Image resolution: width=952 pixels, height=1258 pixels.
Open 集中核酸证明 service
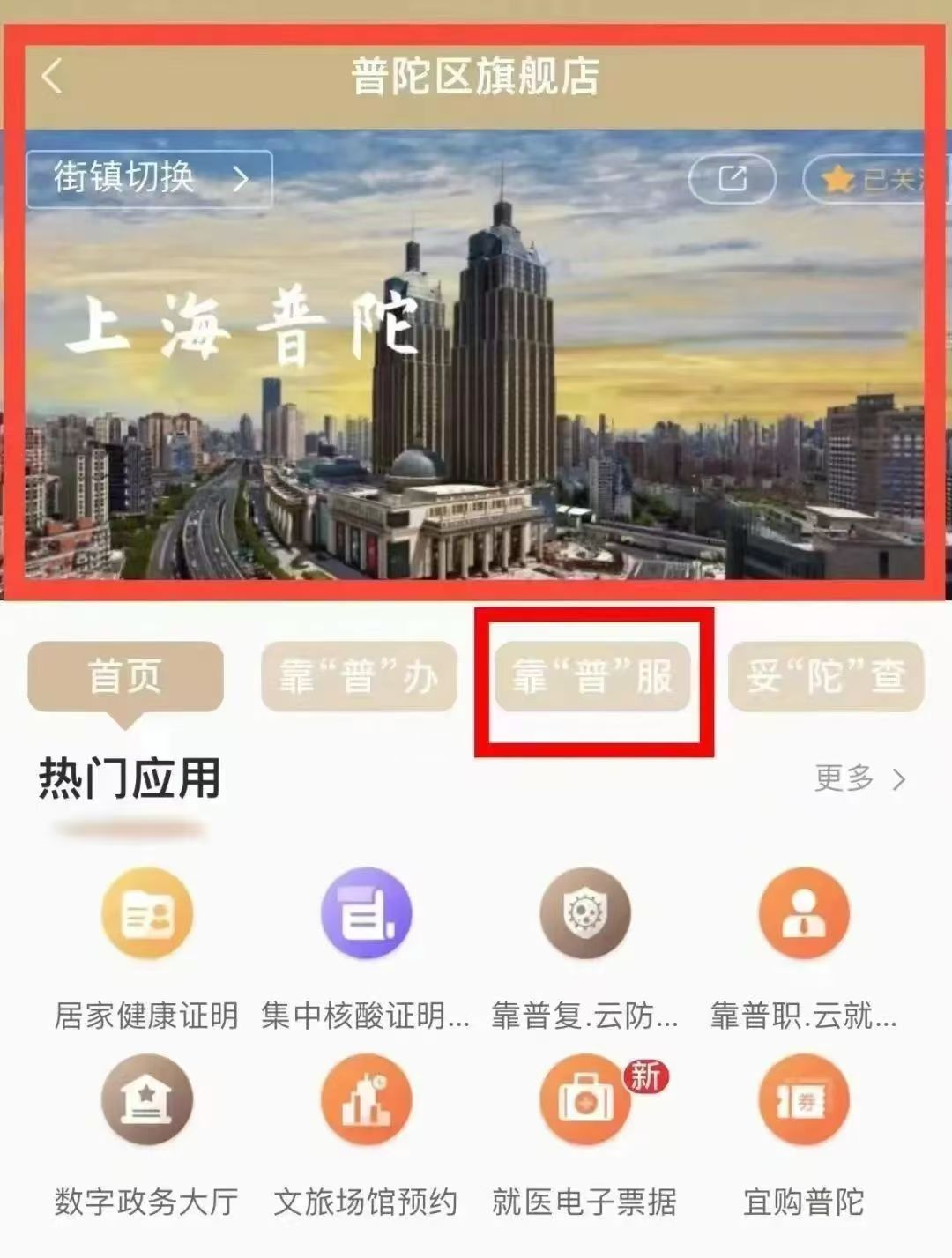(x=365, y=913)
